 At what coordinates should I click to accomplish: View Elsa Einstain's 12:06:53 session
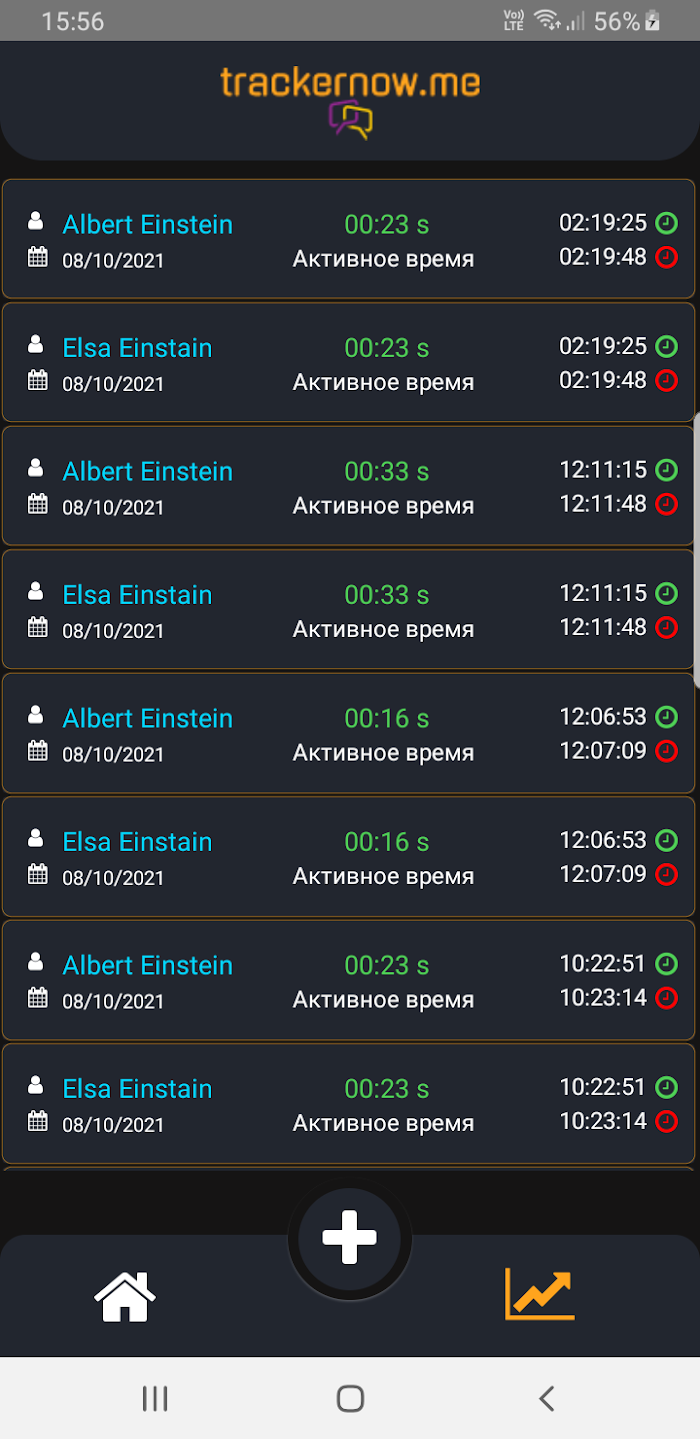(x=348, y=857)
